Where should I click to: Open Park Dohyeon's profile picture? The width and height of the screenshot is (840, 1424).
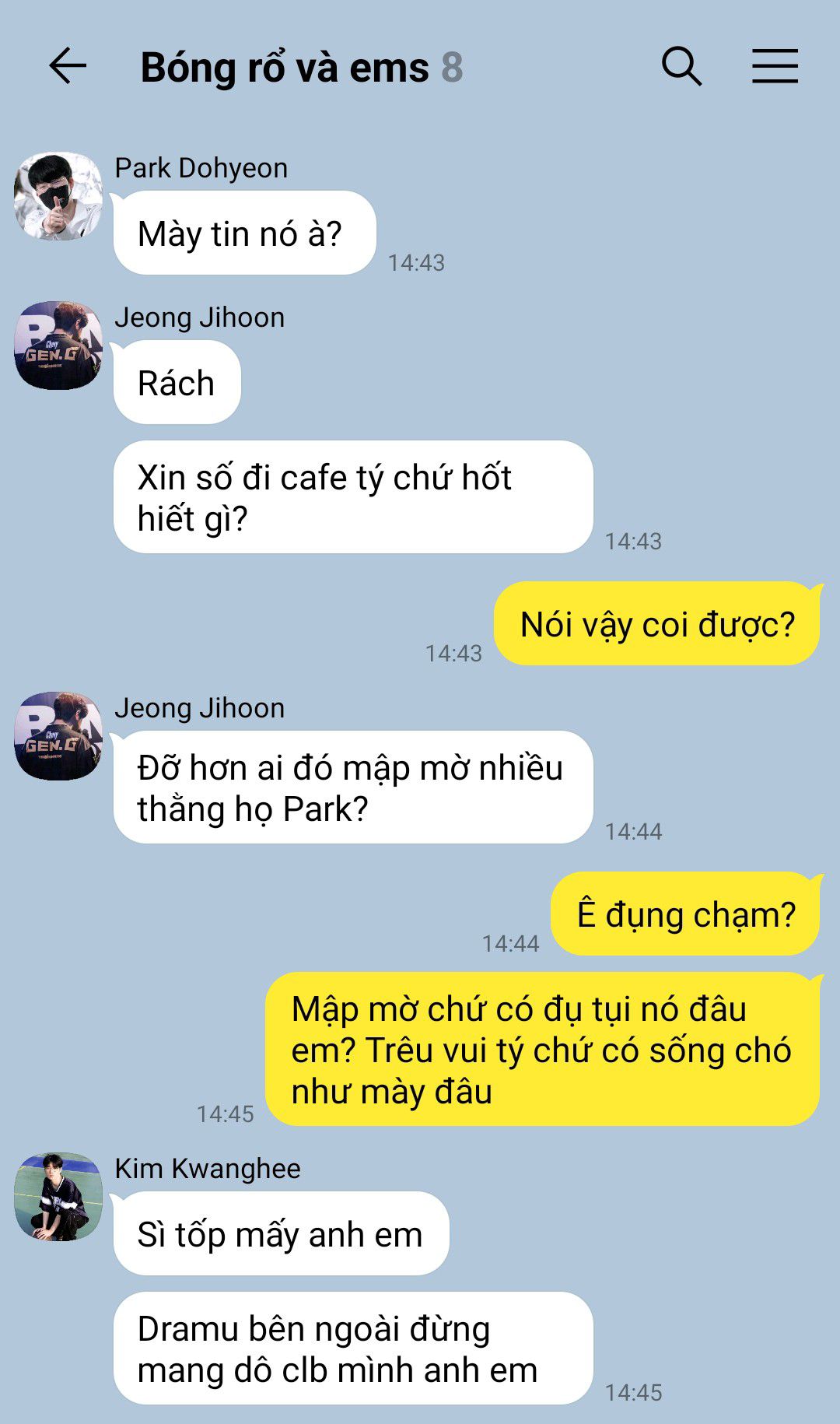(58, 196)
